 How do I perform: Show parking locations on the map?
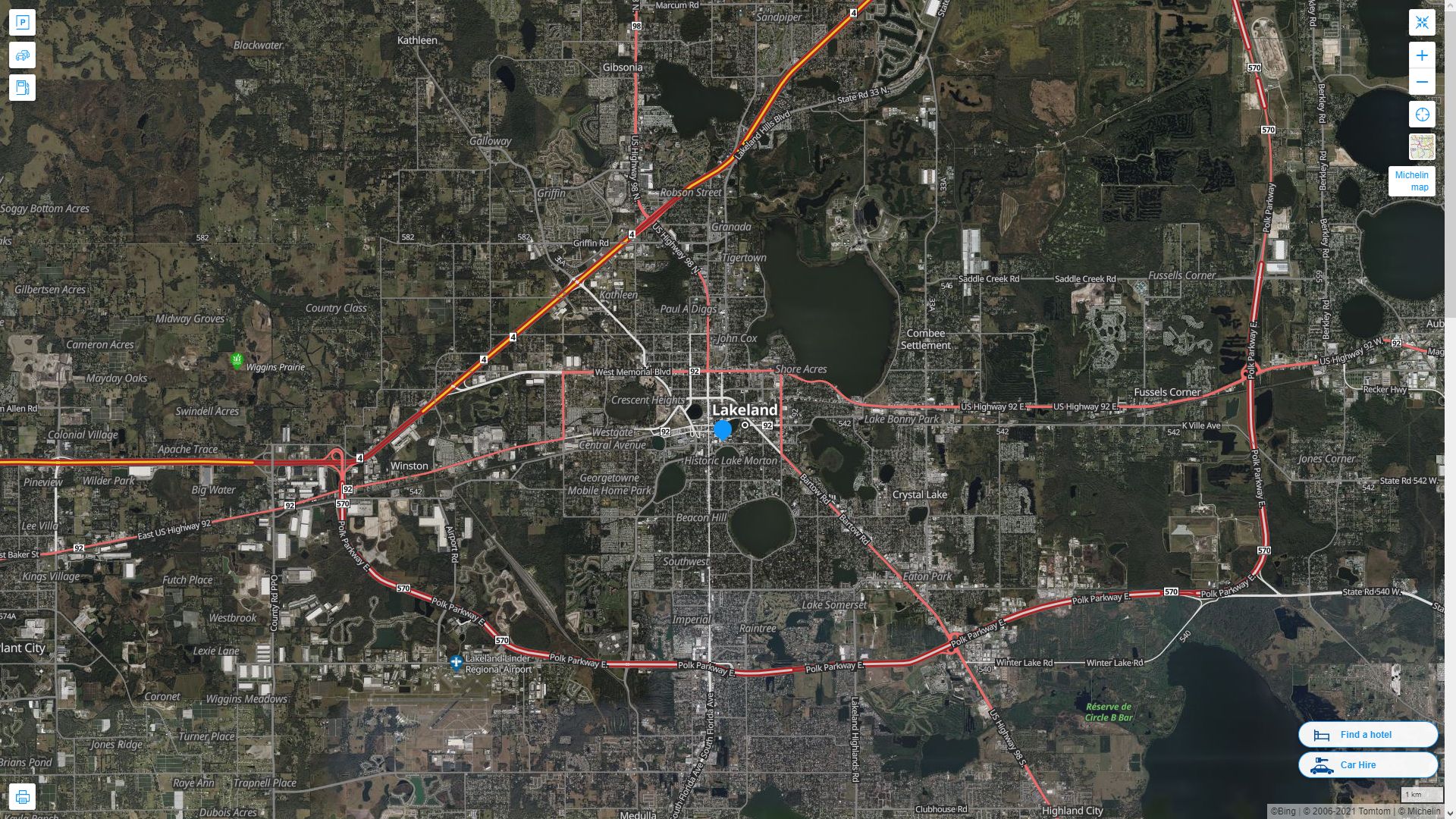click(22, 23)
